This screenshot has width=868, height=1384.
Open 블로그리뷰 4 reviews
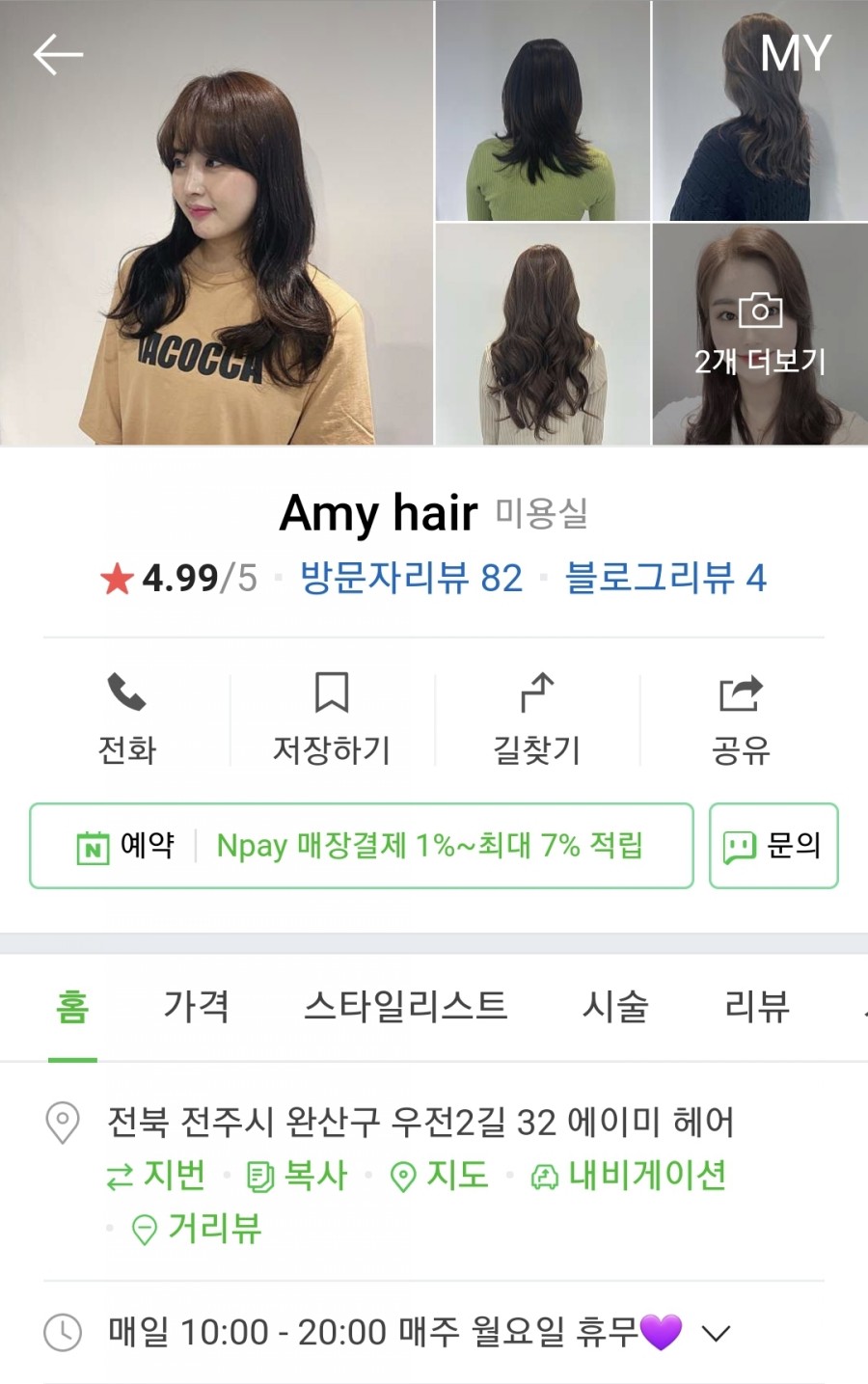click(665, 578)
